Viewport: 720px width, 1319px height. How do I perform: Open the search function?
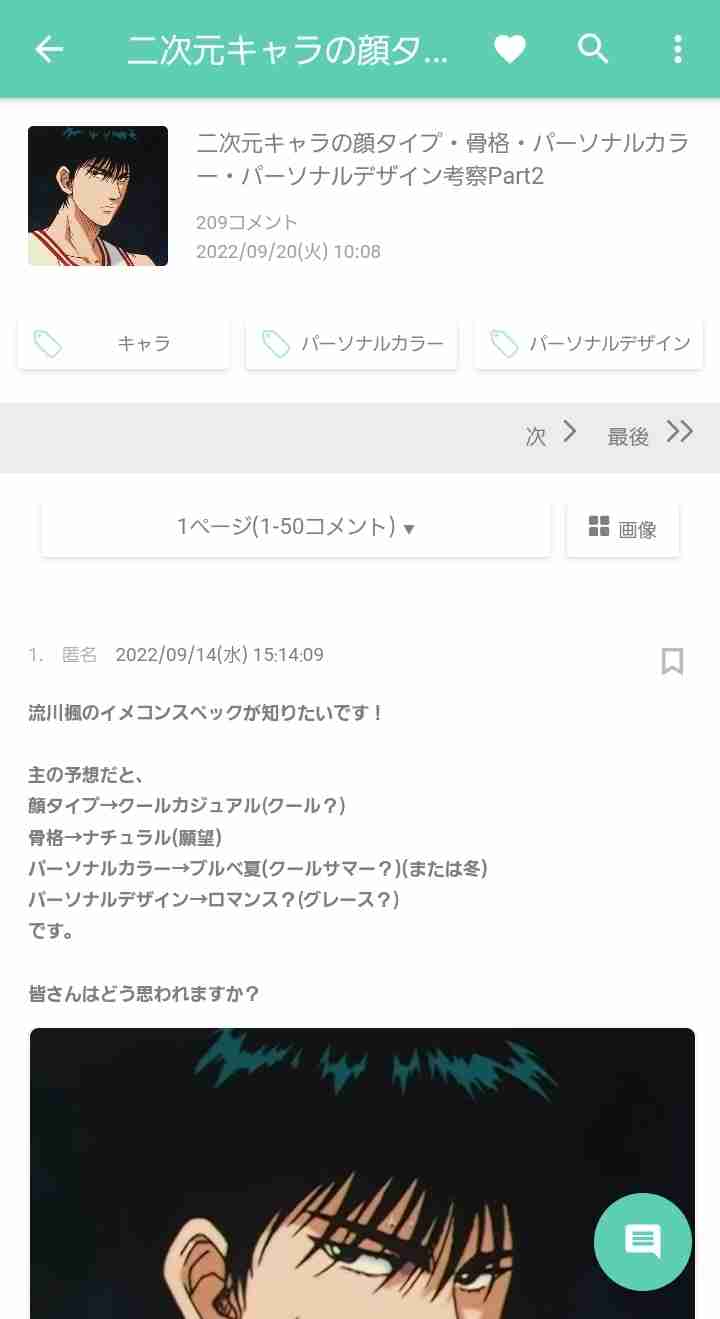(592, 48)
